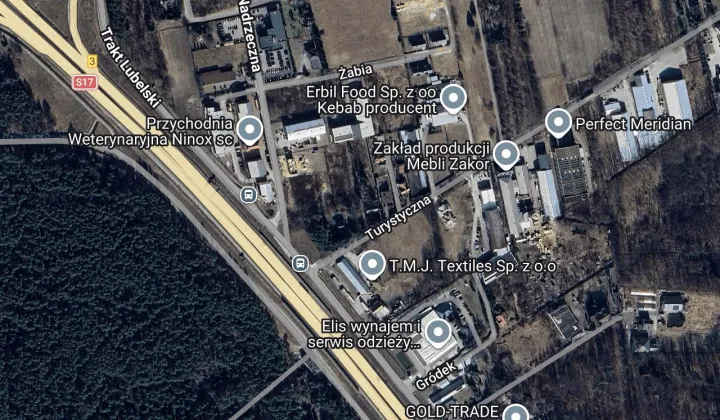
Task: Open the Elis wynajem i serwis odzieży pin
Action: point(437,333)
